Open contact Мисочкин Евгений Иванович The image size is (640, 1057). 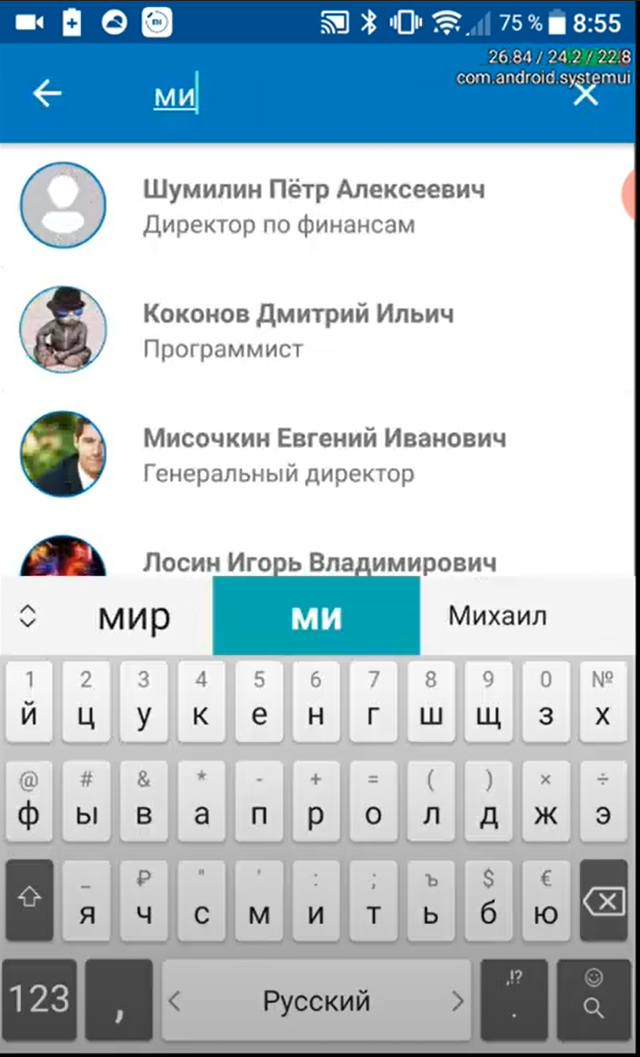point(323,454)
